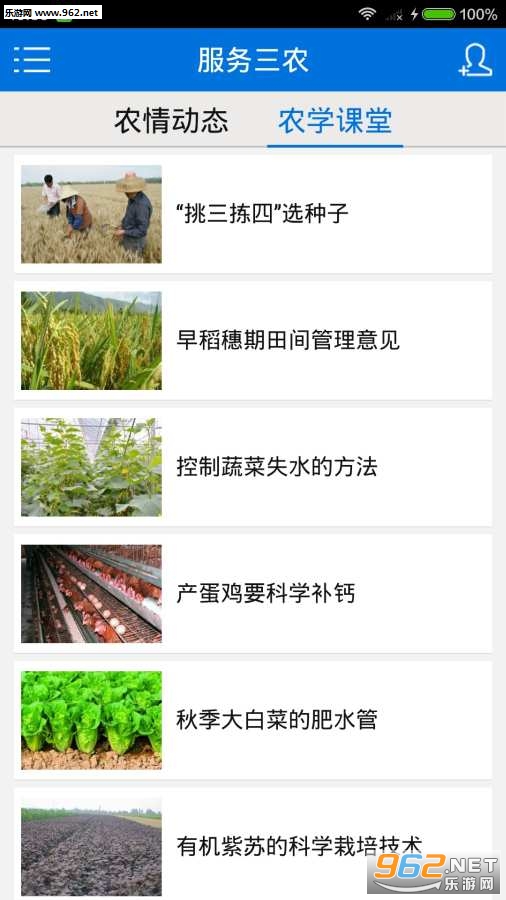
Task: Switch to the 农情动态 tab
Action: 171,121
